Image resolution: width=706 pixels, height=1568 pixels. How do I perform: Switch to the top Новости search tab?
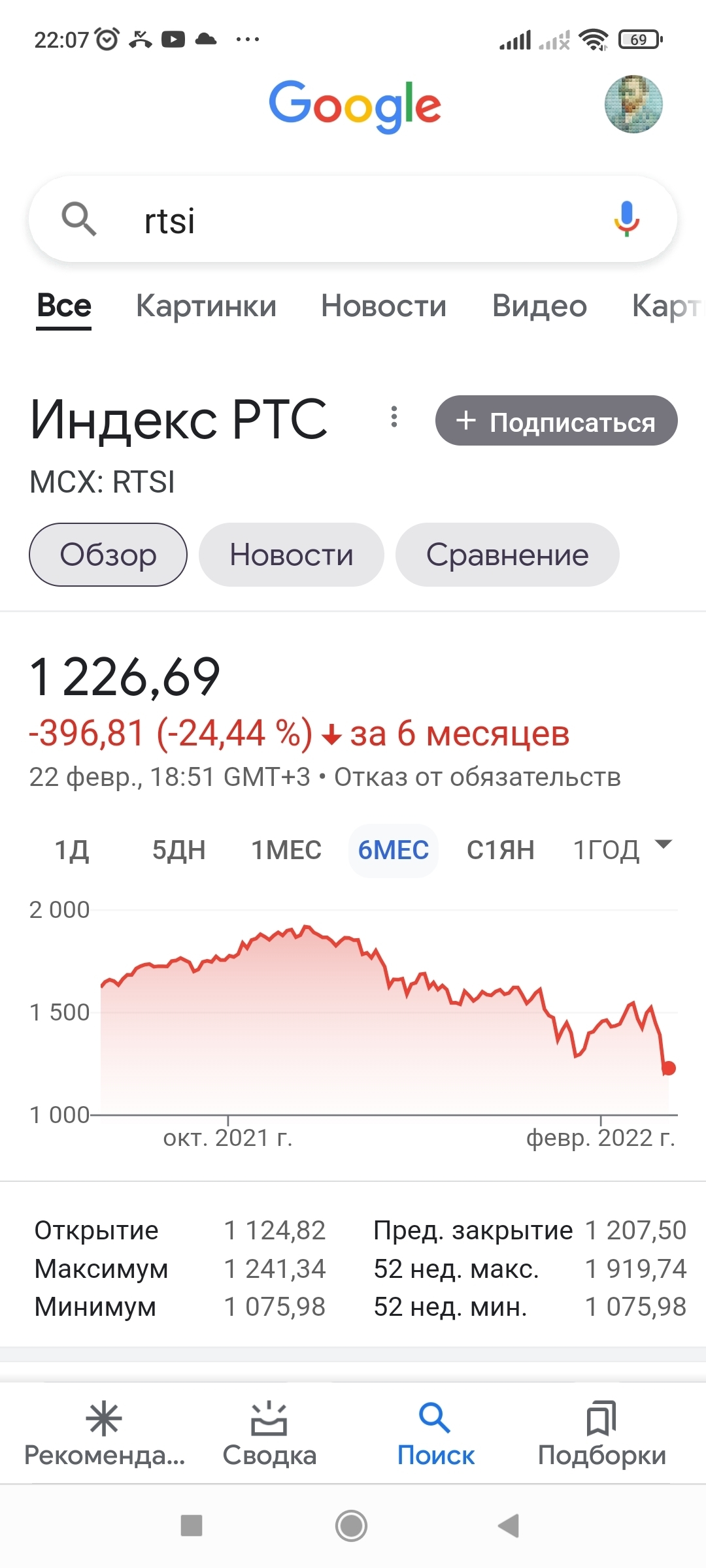point(384,306)
